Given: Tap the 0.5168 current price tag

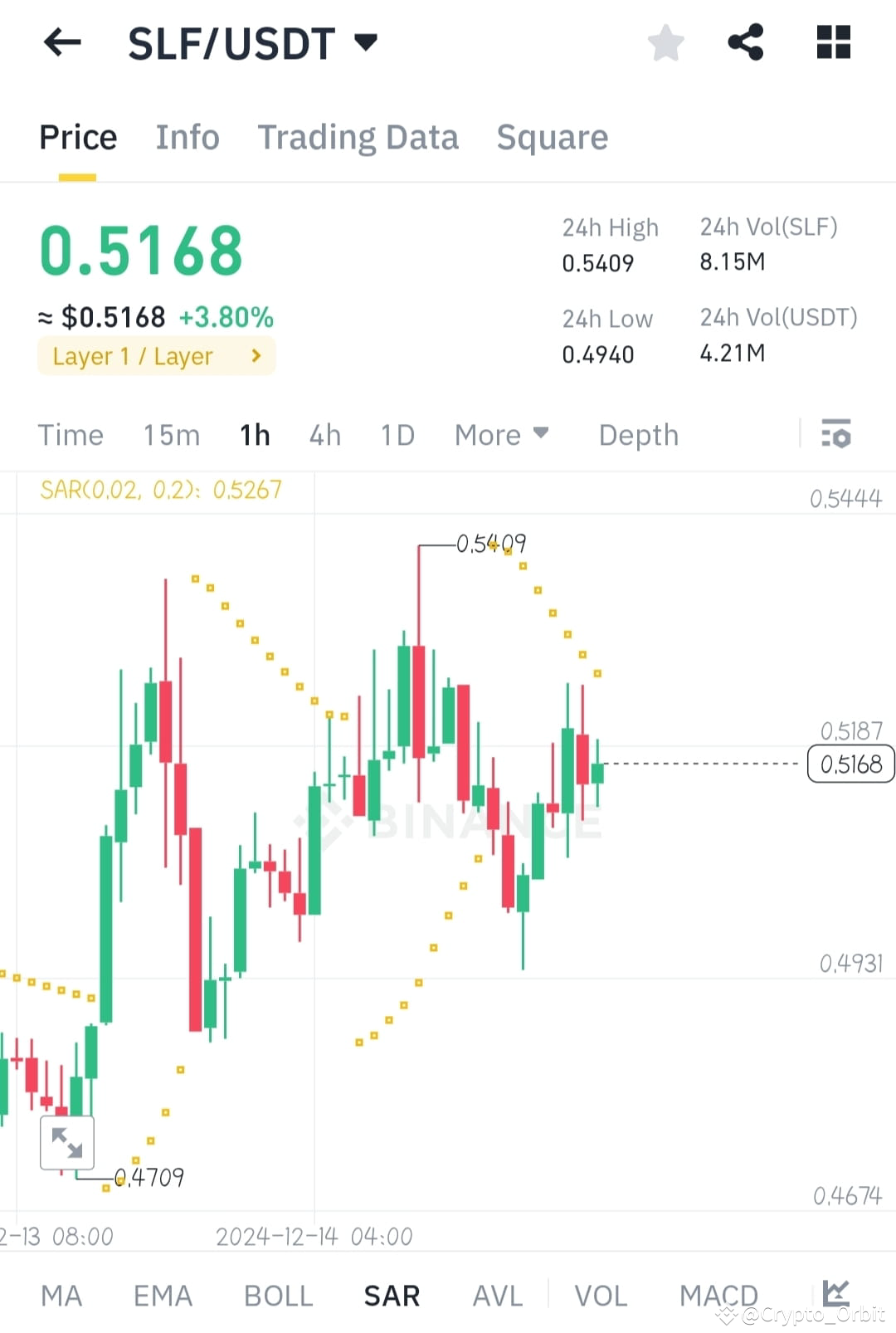Looking at the screenshot, I should (x=850, y=764).
